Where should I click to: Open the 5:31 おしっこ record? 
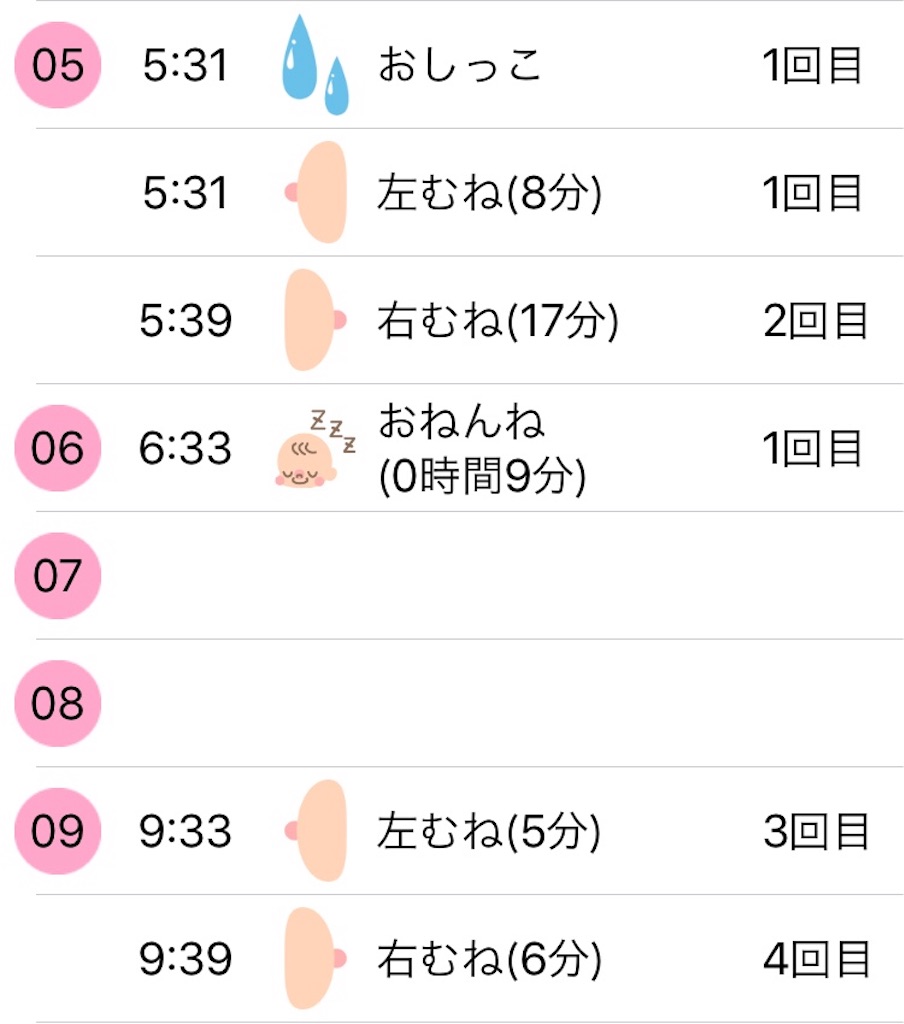point(460,66)
